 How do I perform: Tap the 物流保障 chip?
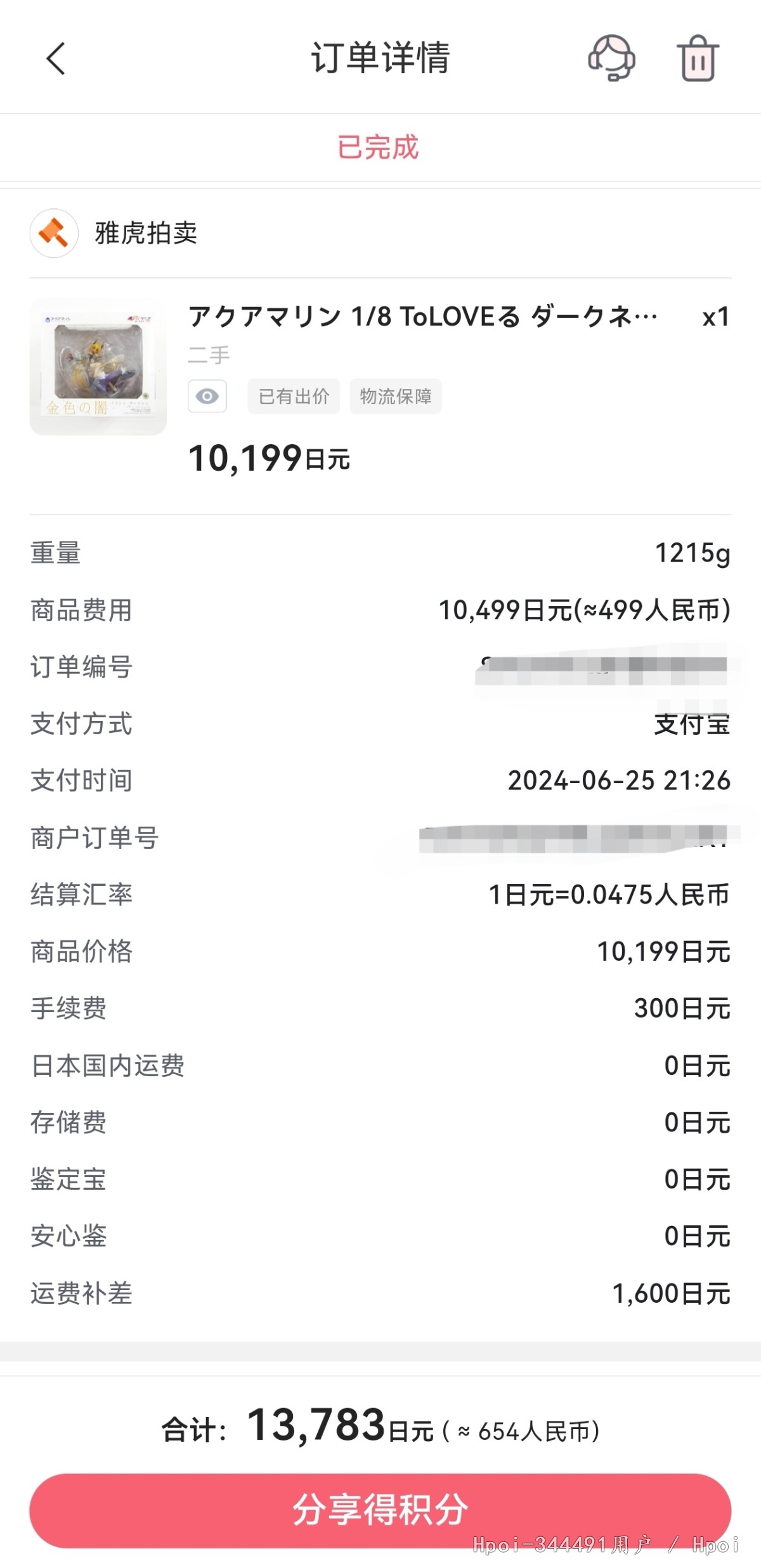396,397
